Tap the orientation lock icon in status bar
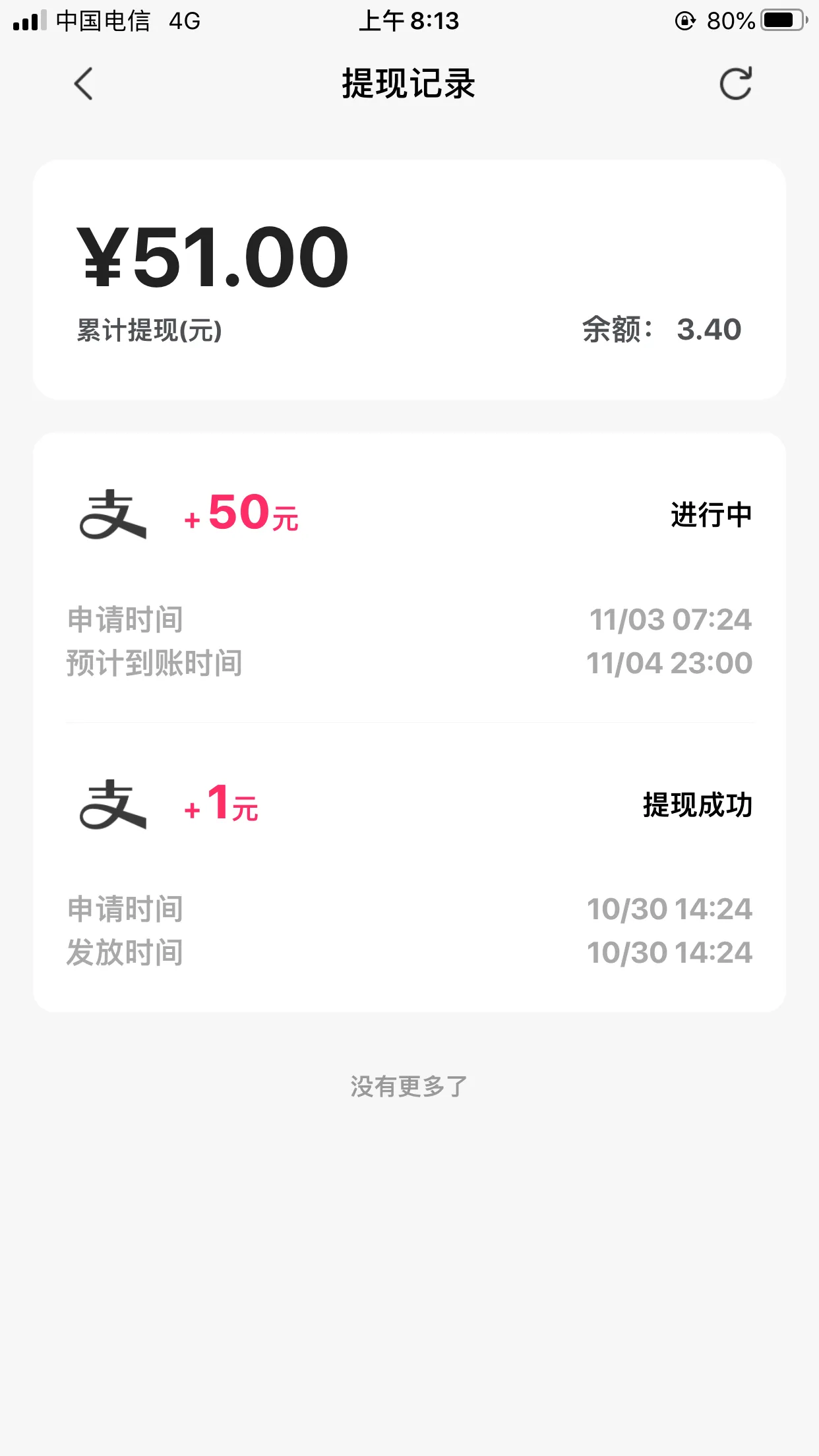 (x=684, y=20)
